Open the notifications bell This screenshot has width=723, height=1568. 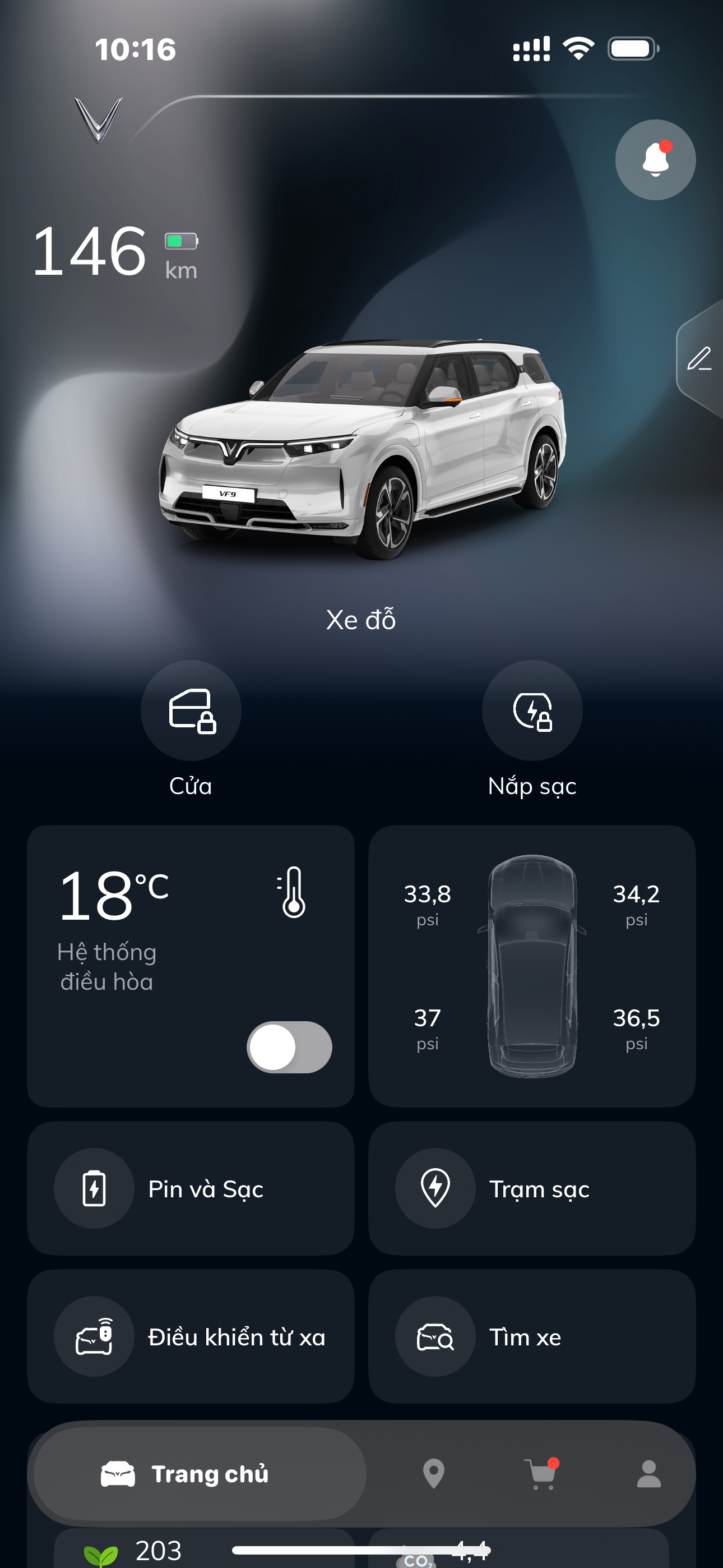click(x=655, y=159)
